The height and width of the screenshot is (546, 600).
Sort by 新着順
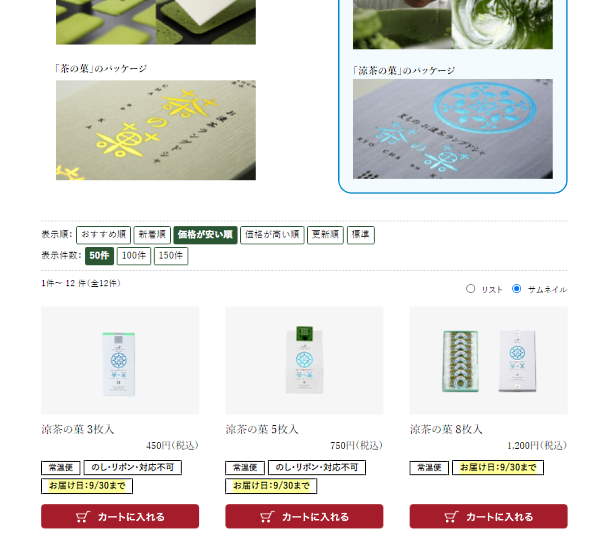click(152, 235)
